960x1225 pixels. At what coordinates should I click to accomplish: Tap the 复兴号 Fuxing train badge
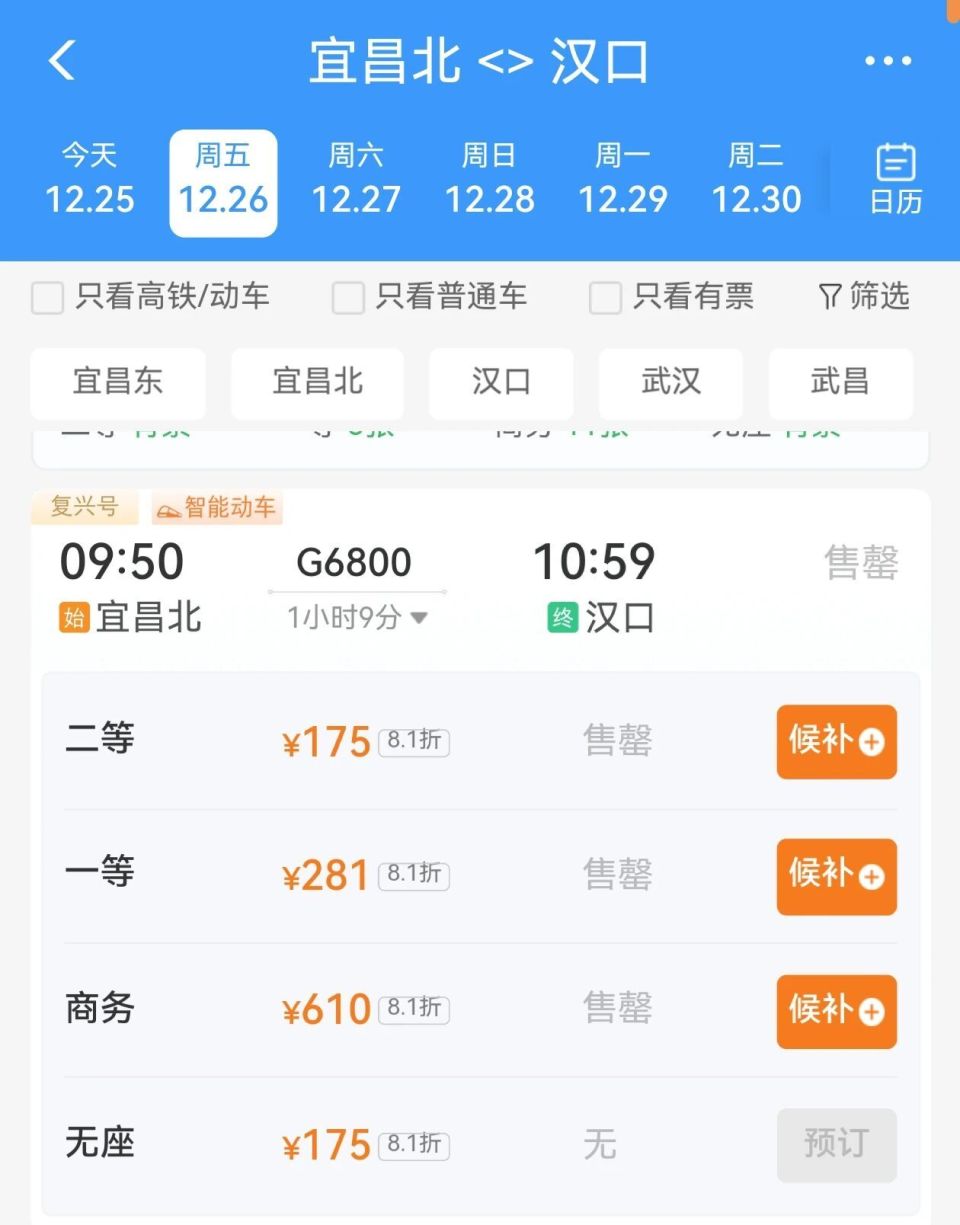click(x=84, y=508)
